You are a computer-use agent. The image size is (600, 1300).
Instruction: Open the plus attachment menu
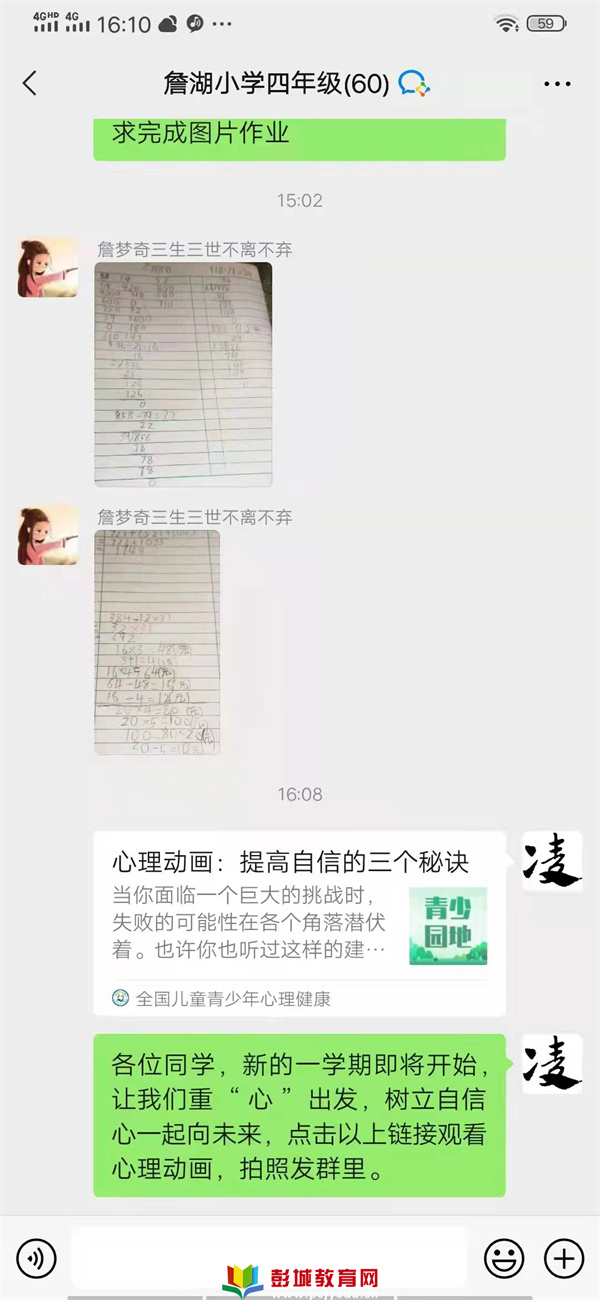(x=563, y=1257)
